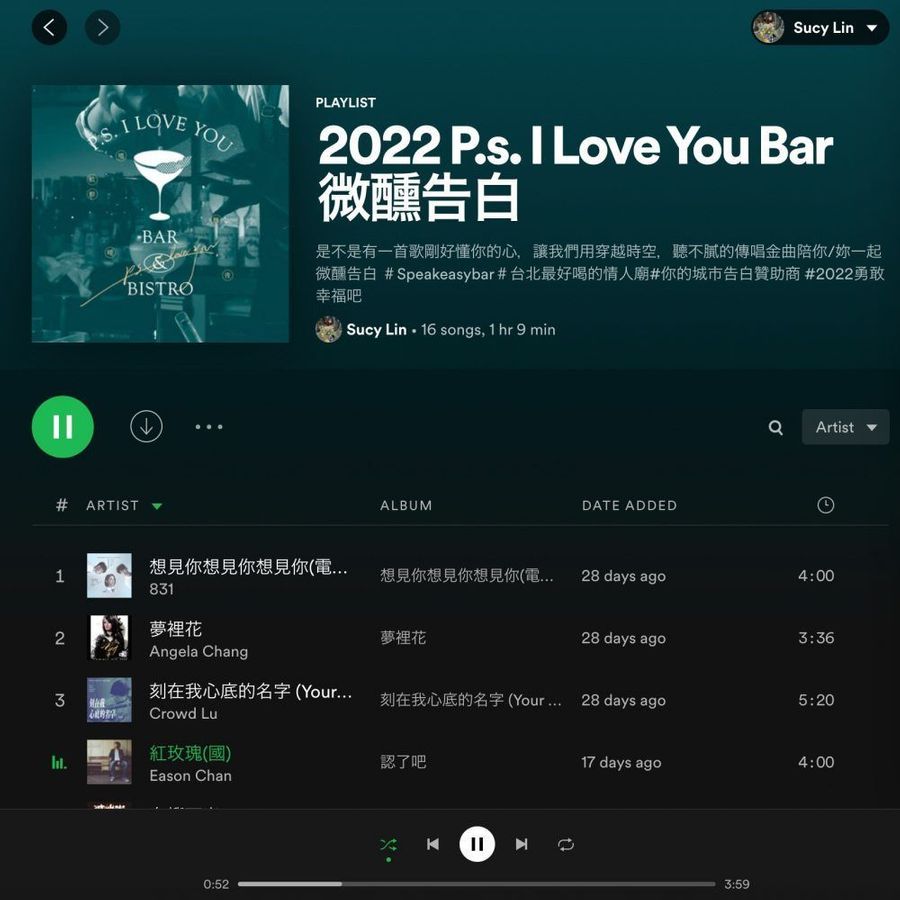
Task: Skip to the next track
Action: pos(521,844)
